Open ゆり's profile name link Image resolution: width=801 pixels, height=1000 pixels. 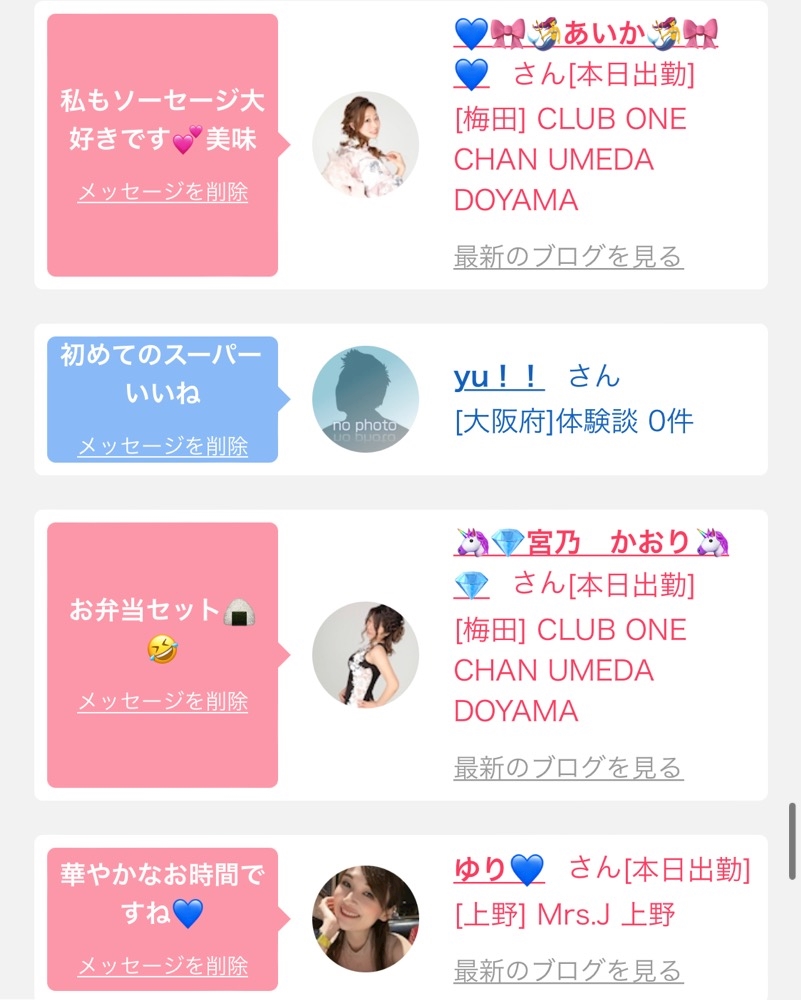tap(499, 870)
